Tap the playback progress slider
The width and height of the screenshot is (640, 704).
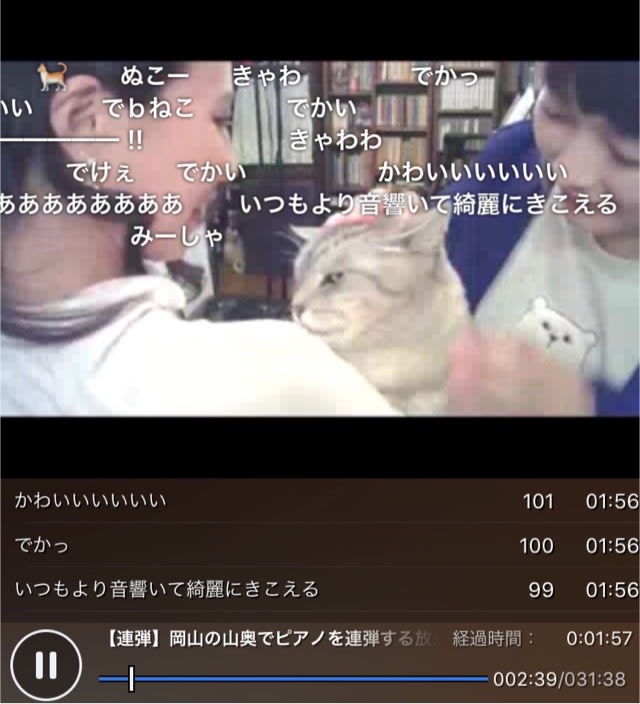click(x=294, y=679)
